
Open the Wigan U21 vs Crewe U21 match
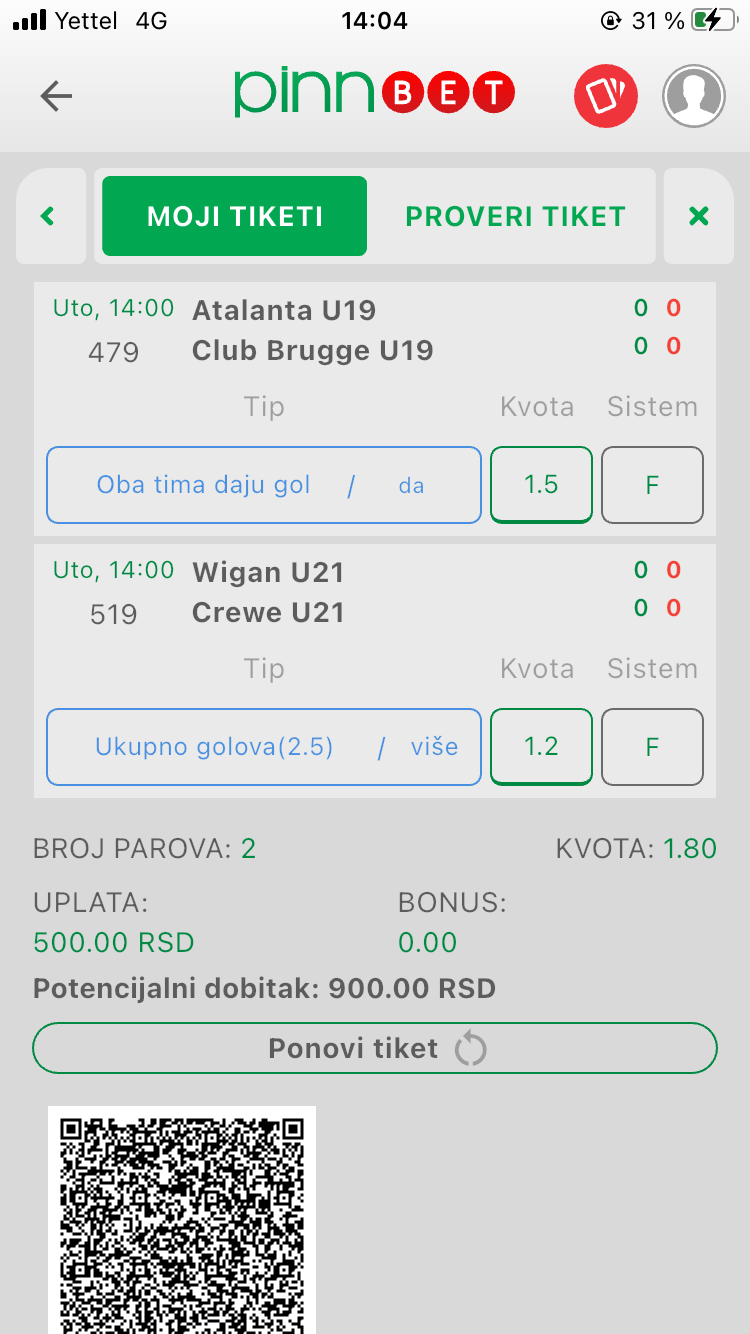(x=268, y=592)
